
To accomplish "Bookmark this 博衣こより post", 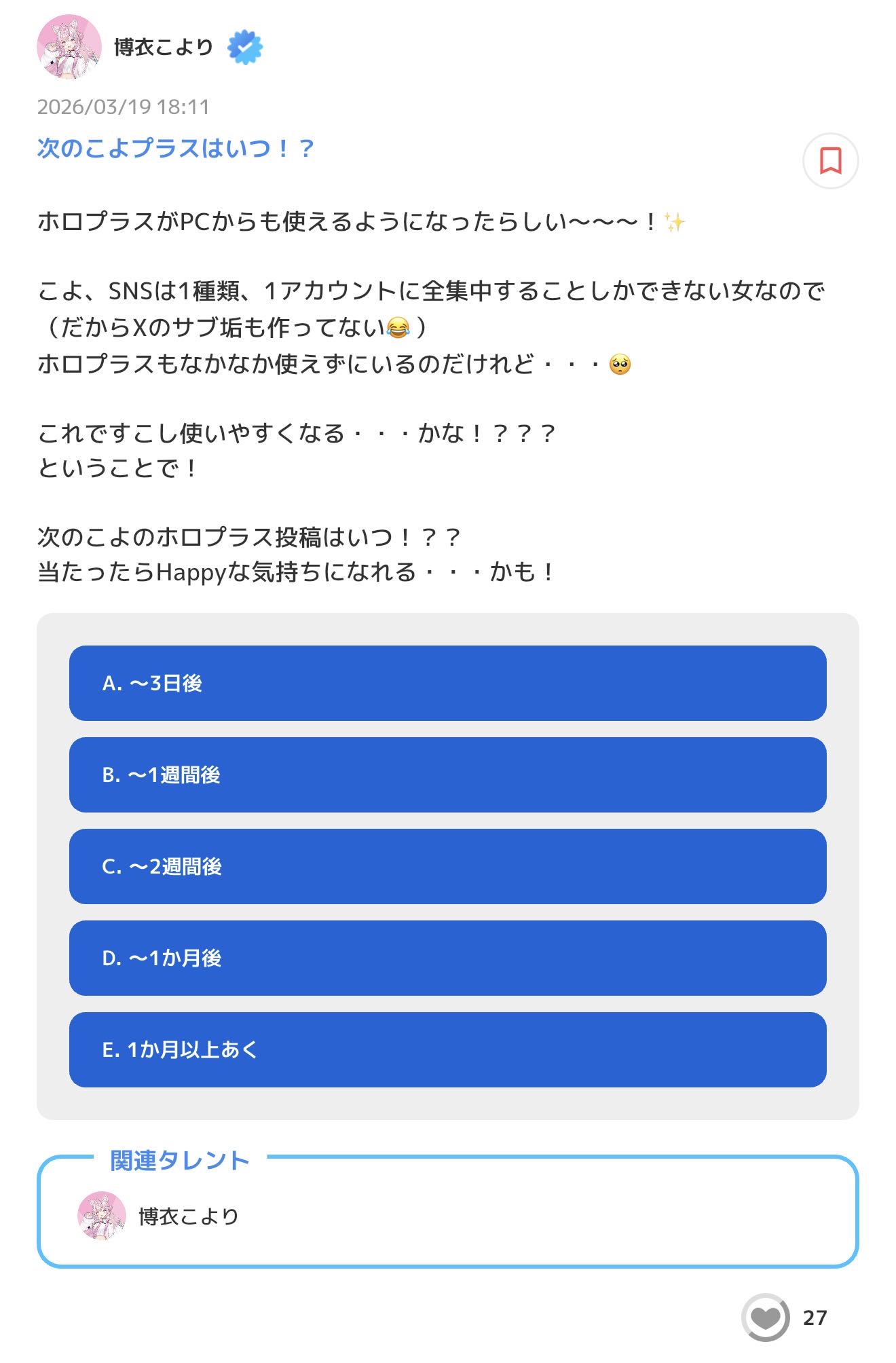I will tap(830, 161).
